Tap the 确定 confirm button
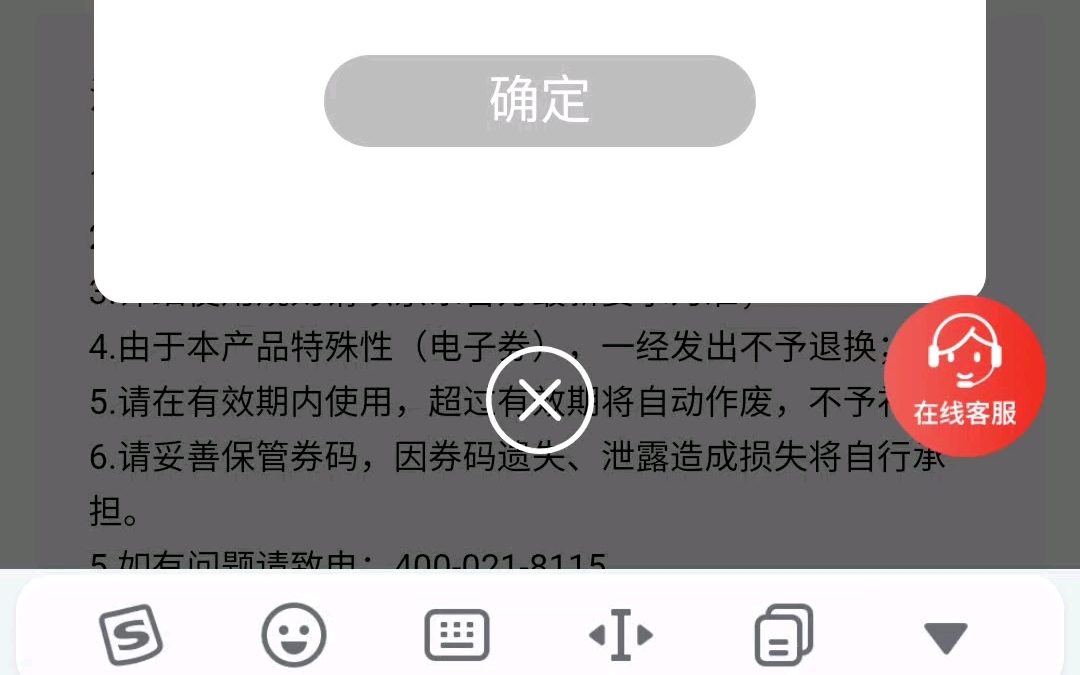 539,101
